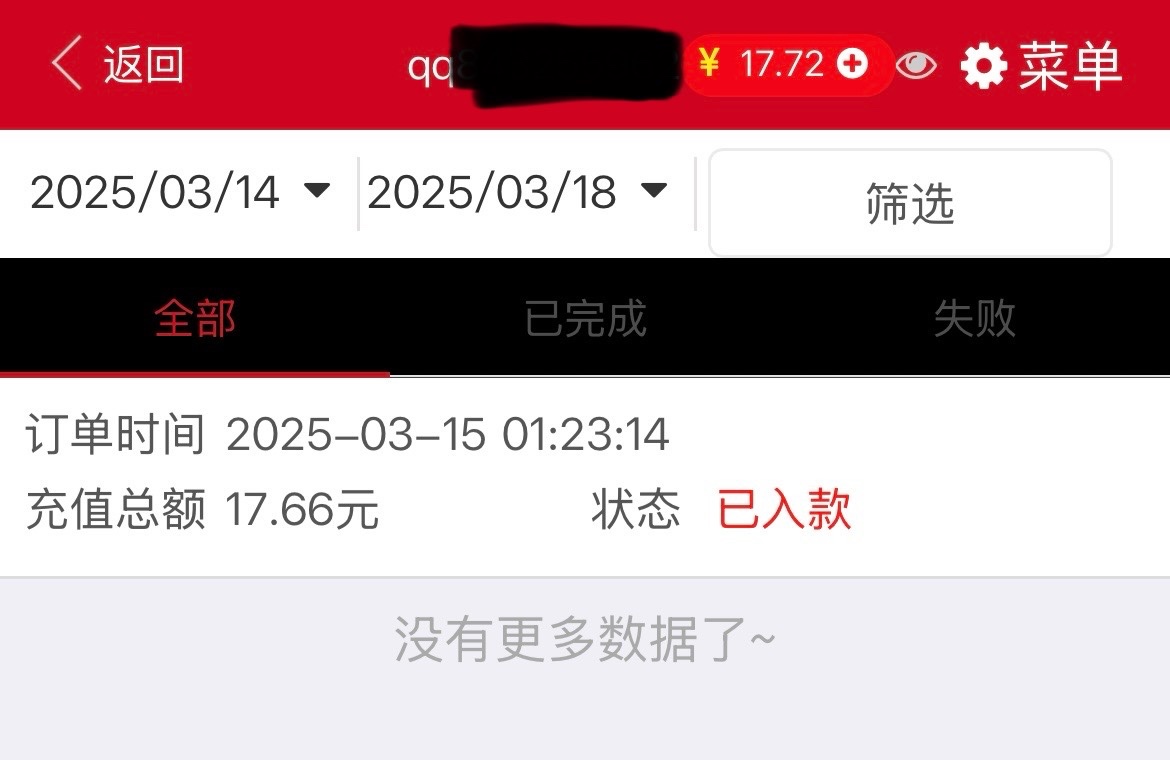The width and height of the screenshot is (1170, 760).
Task: Select the 全部 tab
Action: (195, 318)
